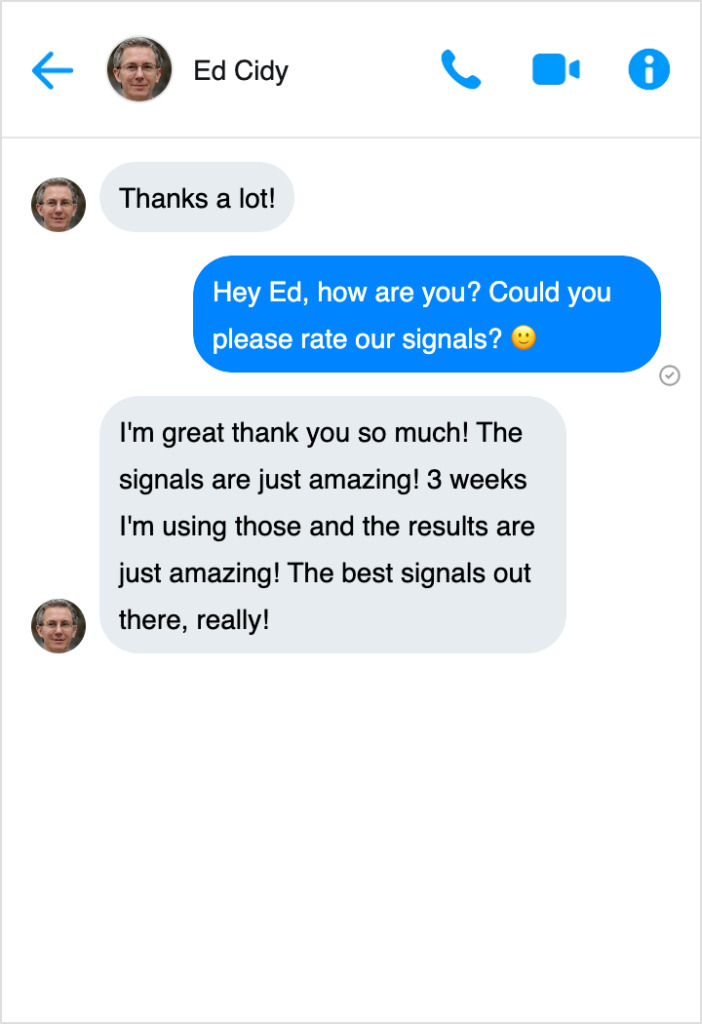Image resolution: width=702 pixels, height=1024 pixels.
Task: Go back using the arrow
Action: pos(52,71)
